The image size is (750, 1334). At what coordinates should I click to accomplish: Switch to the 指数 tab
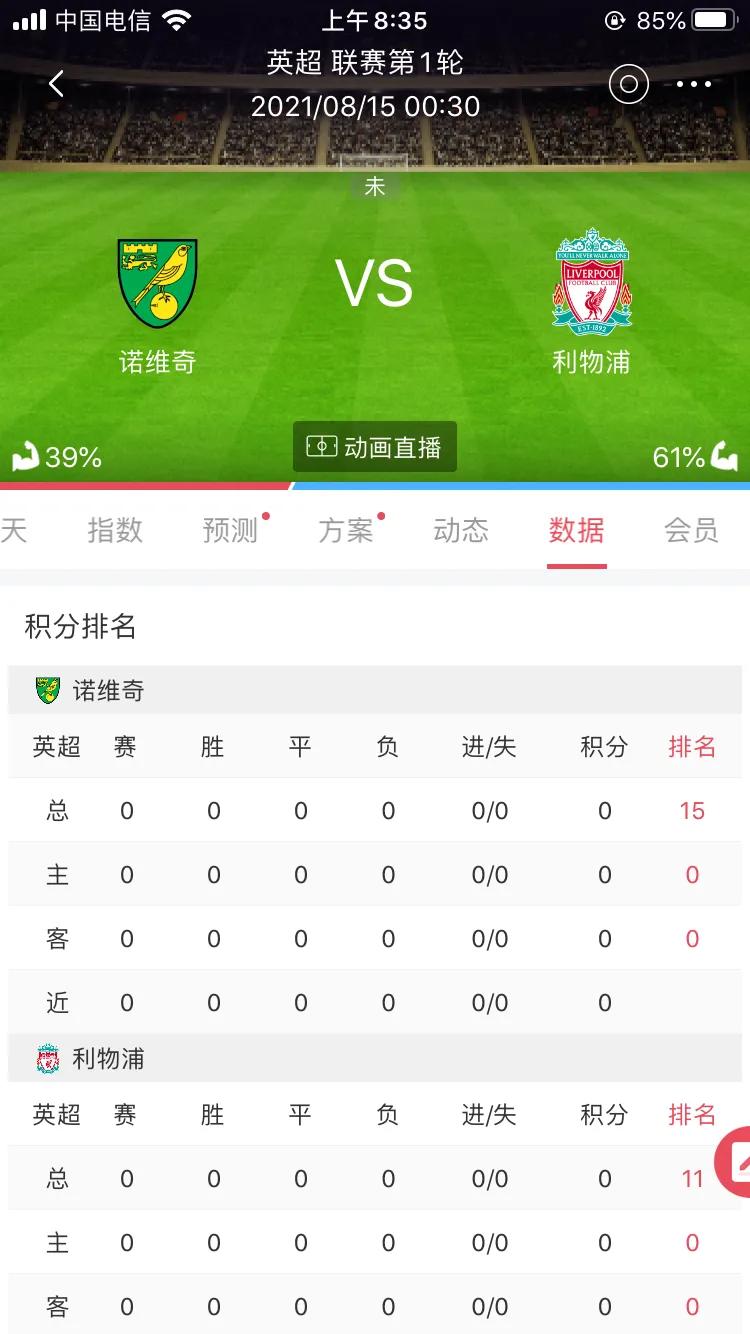click(x=115, y=530)
